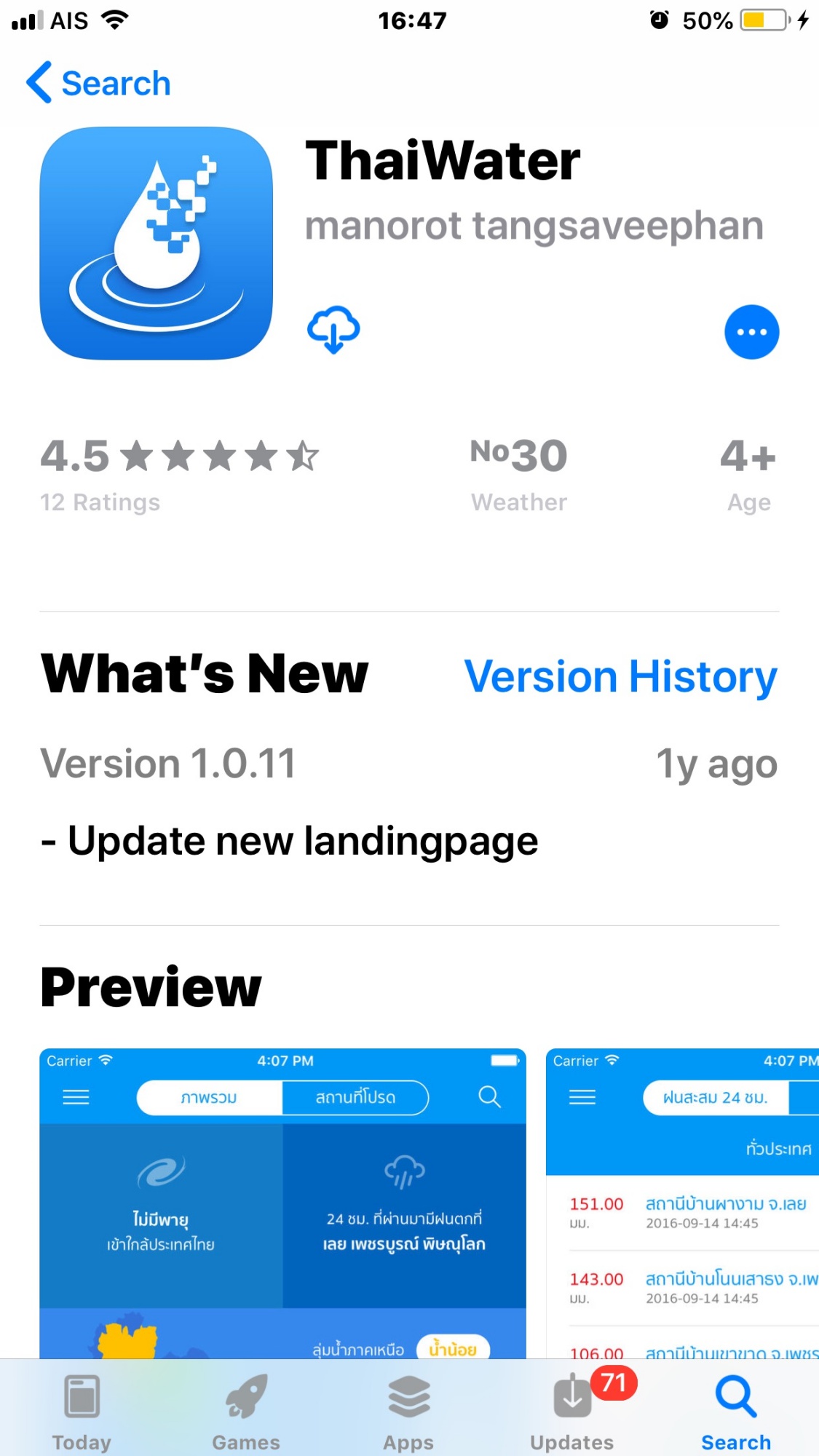The image size is (819, 1456).
Task: Switch to the Today tab
Action: (x=82, y=1412)
